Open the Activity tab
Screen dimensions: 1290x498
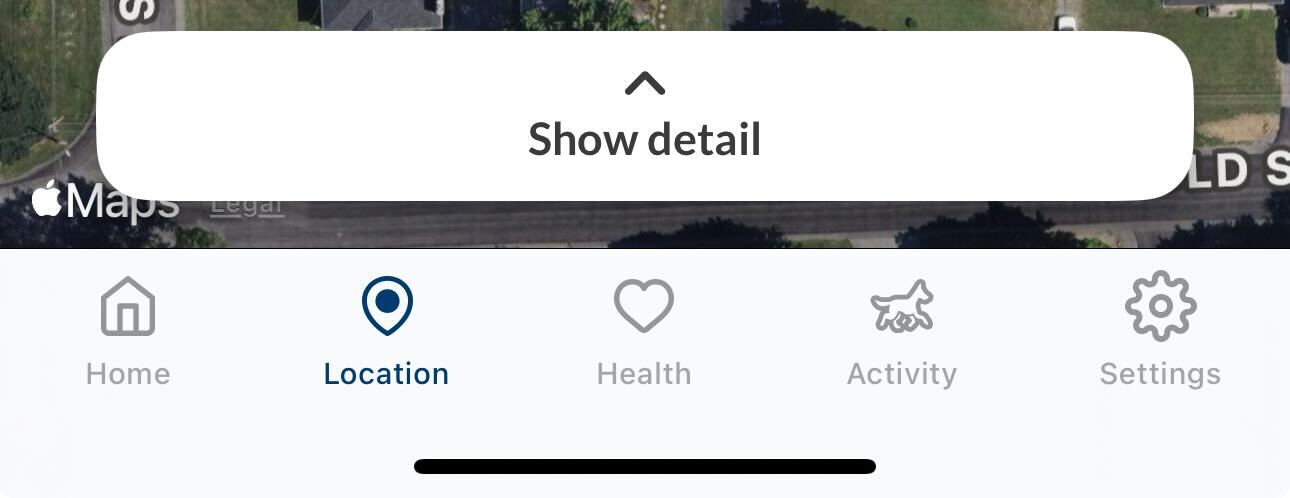point(902,332)
